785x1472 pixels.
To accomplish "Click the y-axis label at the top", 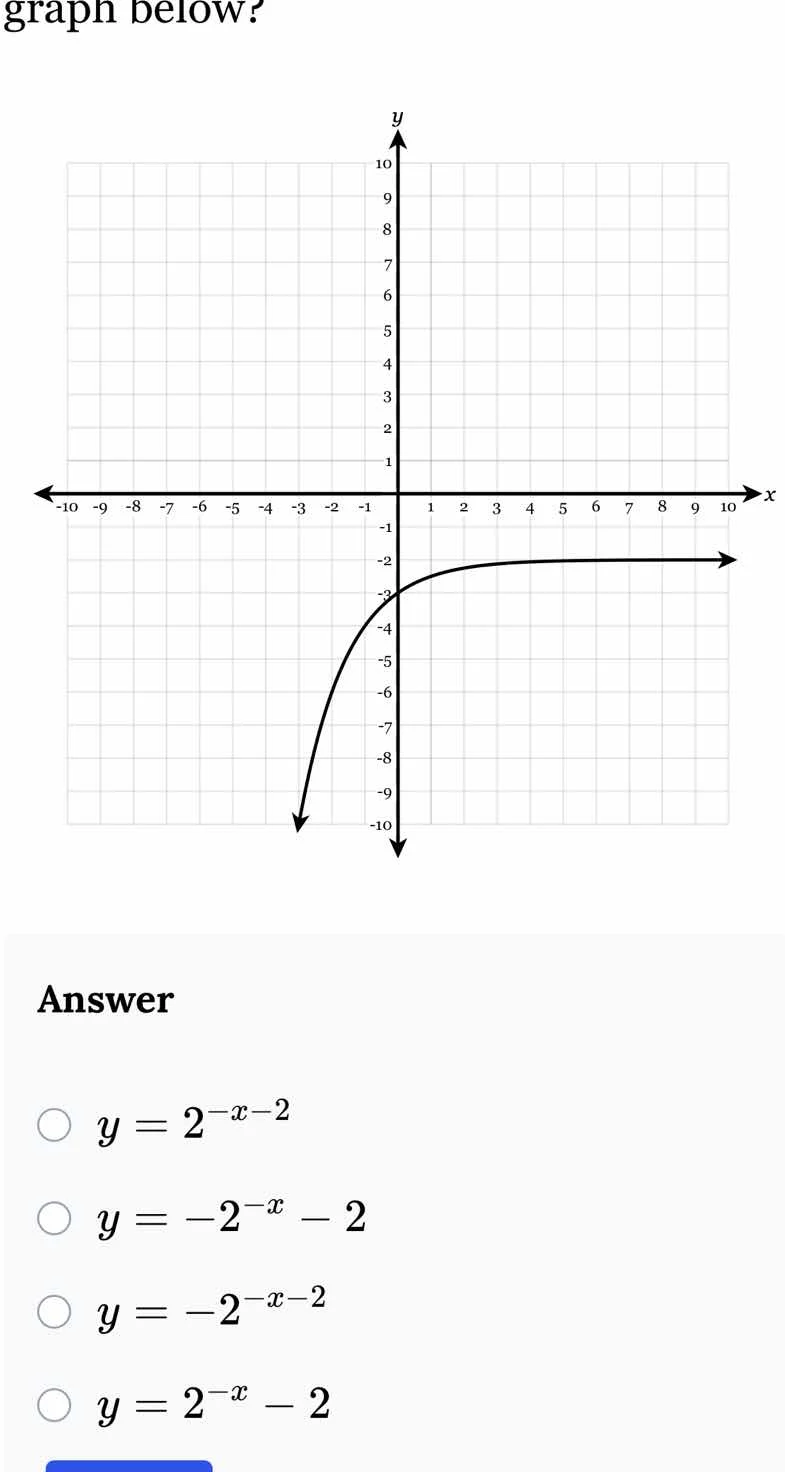I will click(x=398, y=116).
